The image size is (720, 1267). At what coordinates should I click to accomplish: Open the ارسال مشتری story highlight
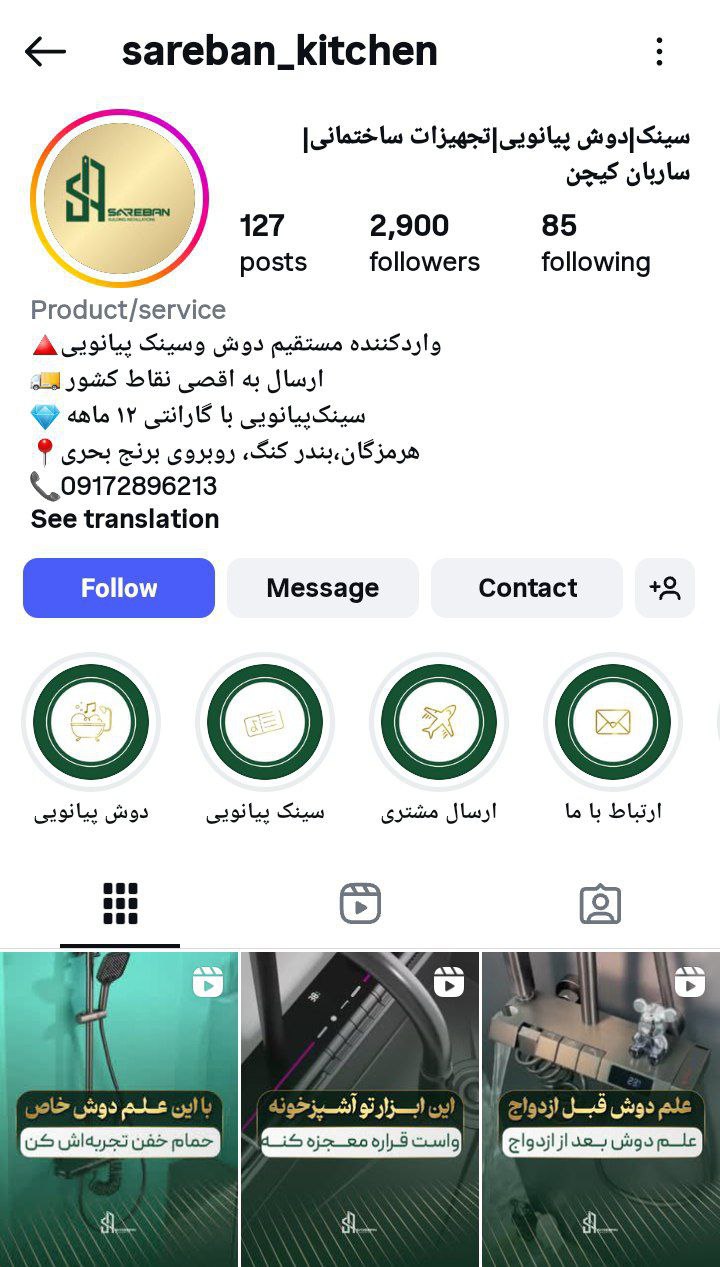(439, 722)
